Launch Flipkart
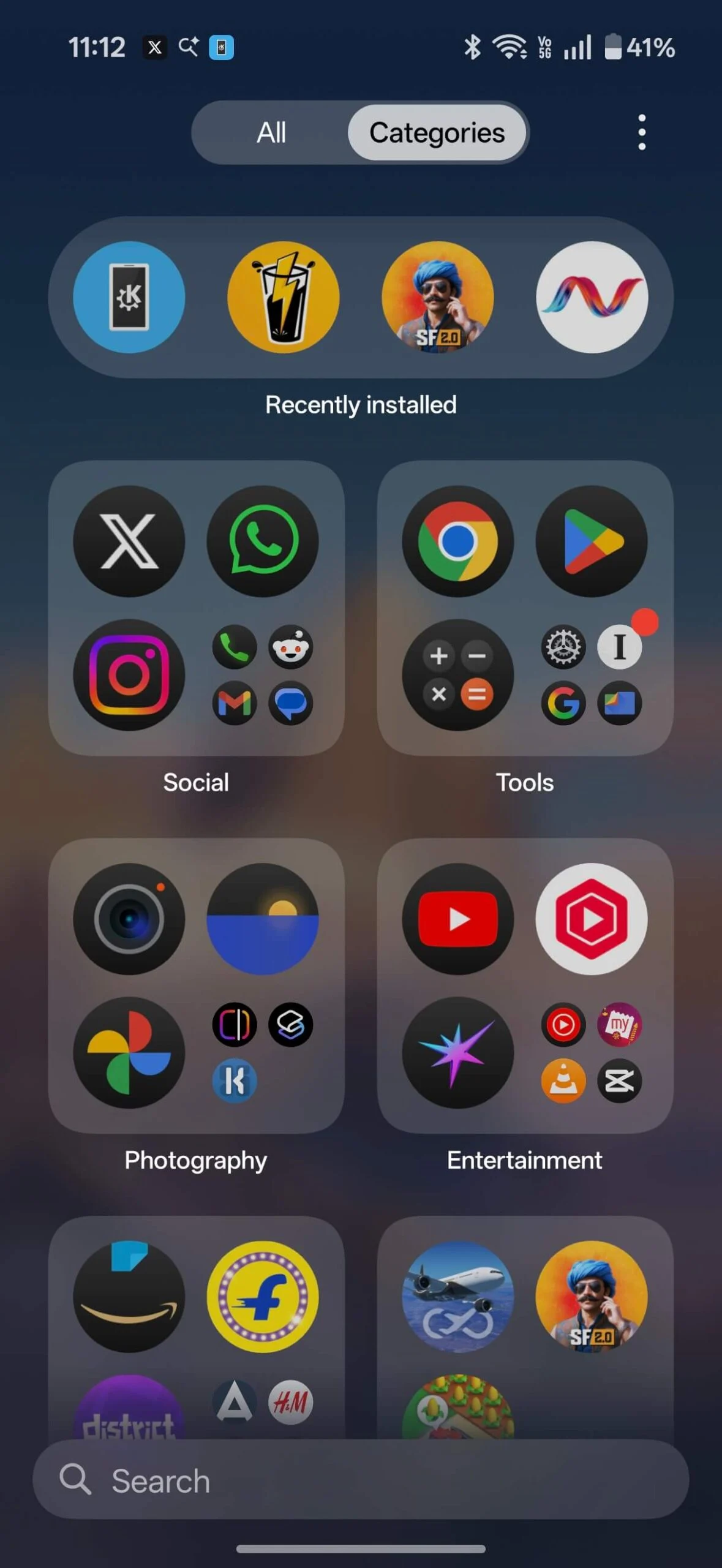 tap(263, 1297)
